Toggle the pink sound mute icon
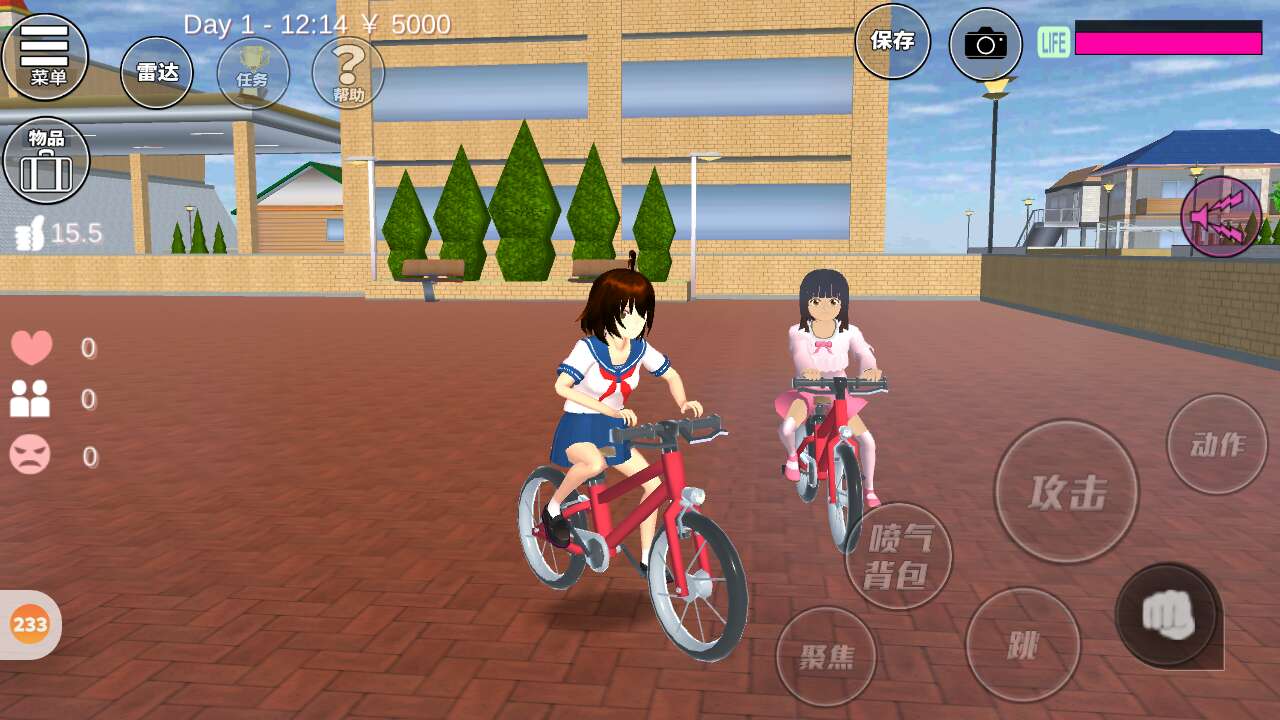This screenshot has height=720, width=1280. [x=1221, y=216]
